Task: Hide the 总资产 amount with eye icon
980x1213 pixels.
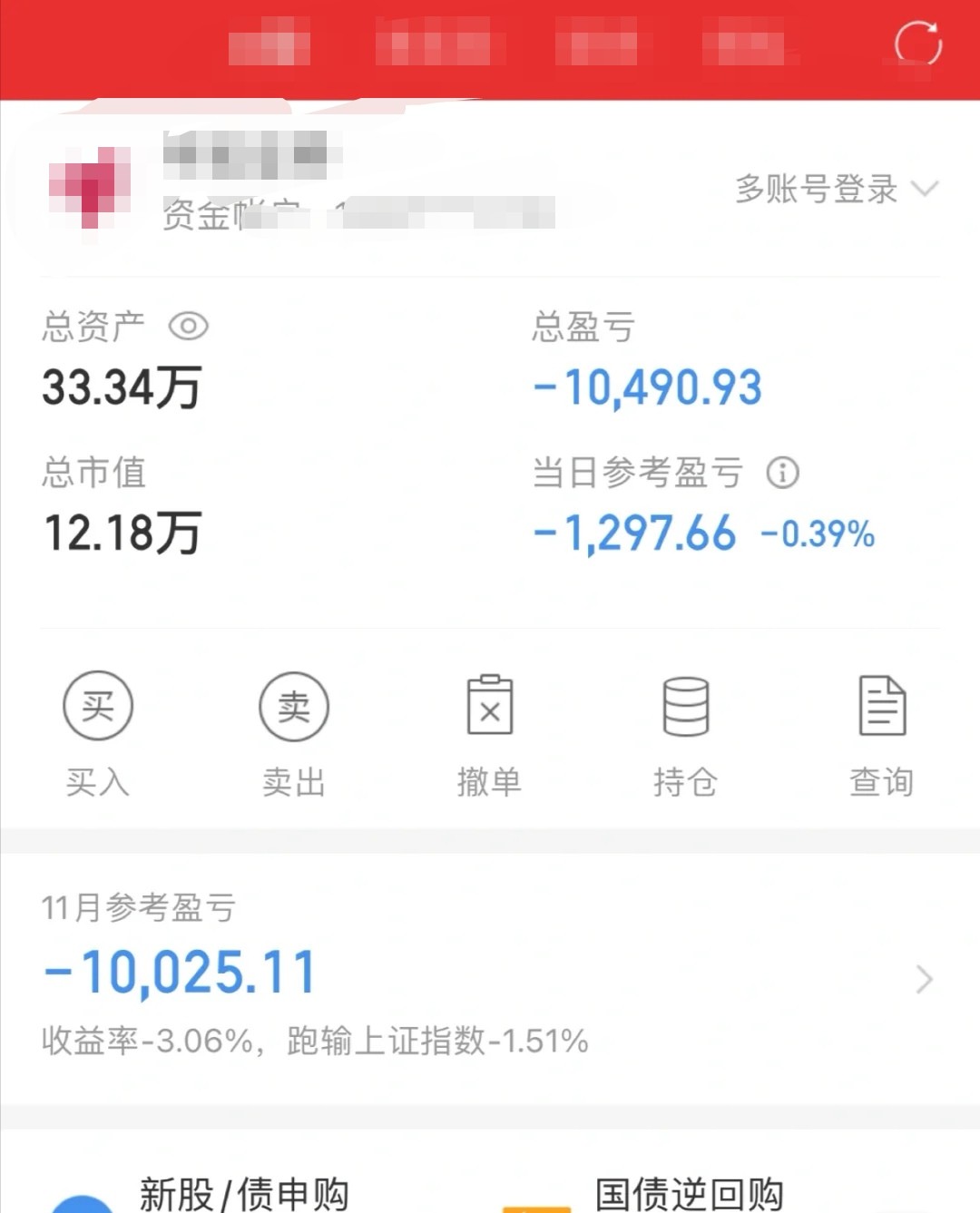Action: point(189,326)
